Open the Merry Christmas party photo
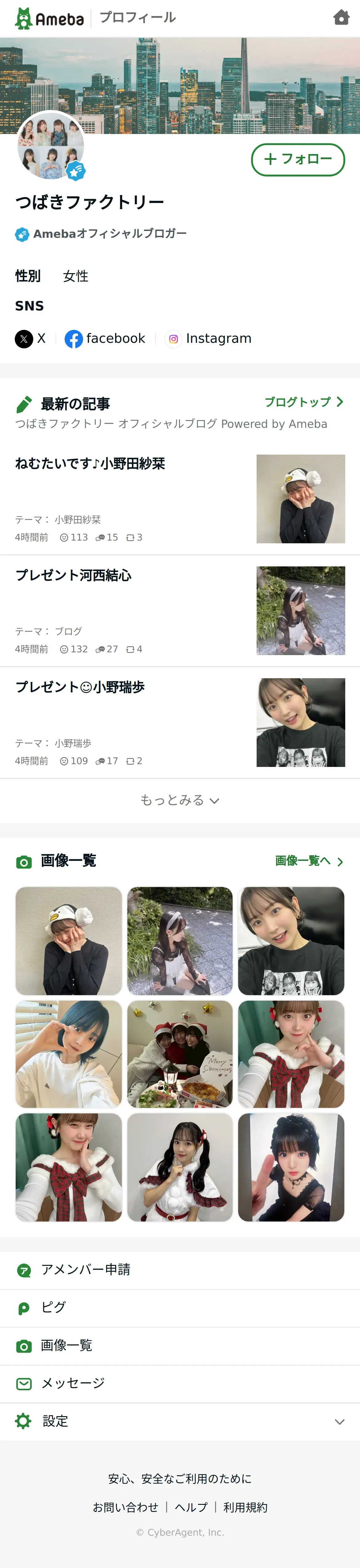360x1568 pixels. point(180,1054)
